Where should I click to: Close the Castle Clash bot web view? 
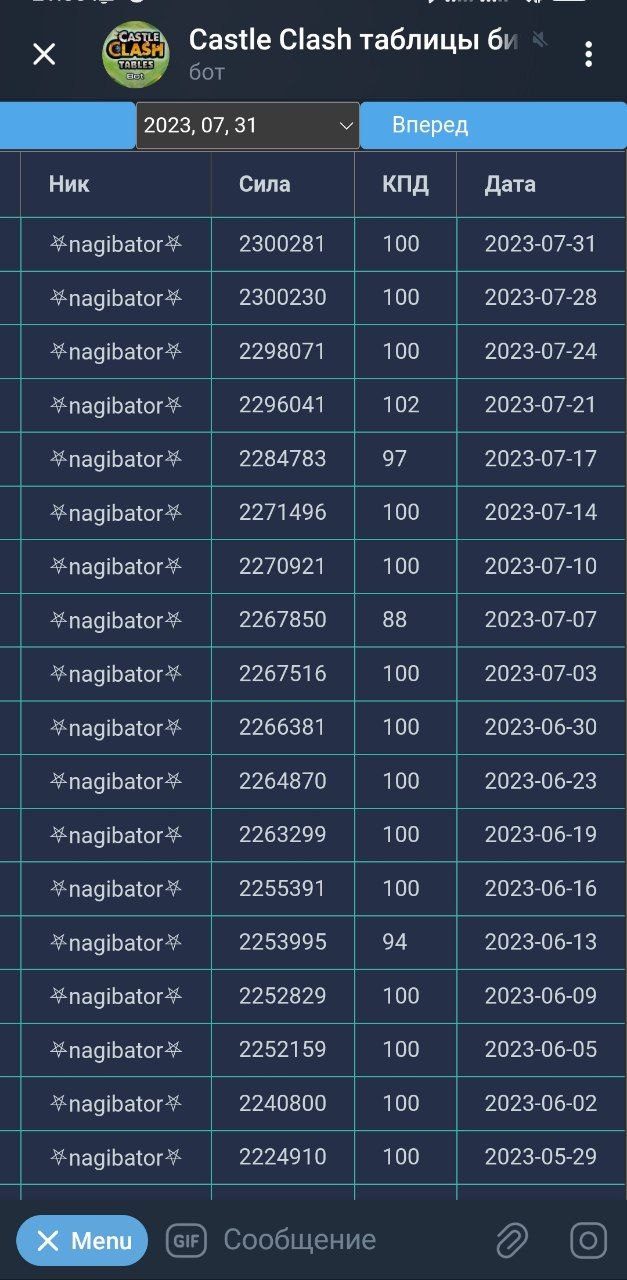(x=44, y=54)
